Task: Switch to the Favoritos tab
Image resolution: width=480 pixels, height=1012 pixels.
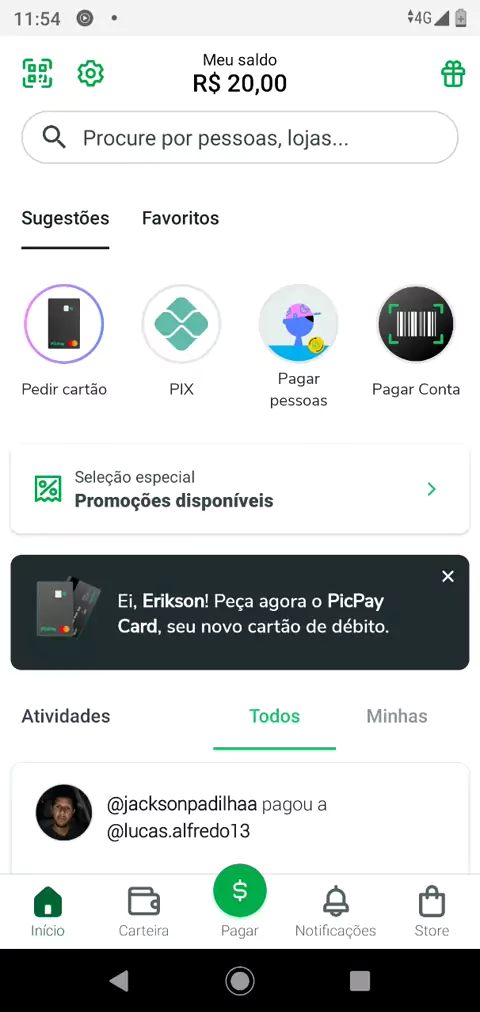Action: tap(181, 218)
